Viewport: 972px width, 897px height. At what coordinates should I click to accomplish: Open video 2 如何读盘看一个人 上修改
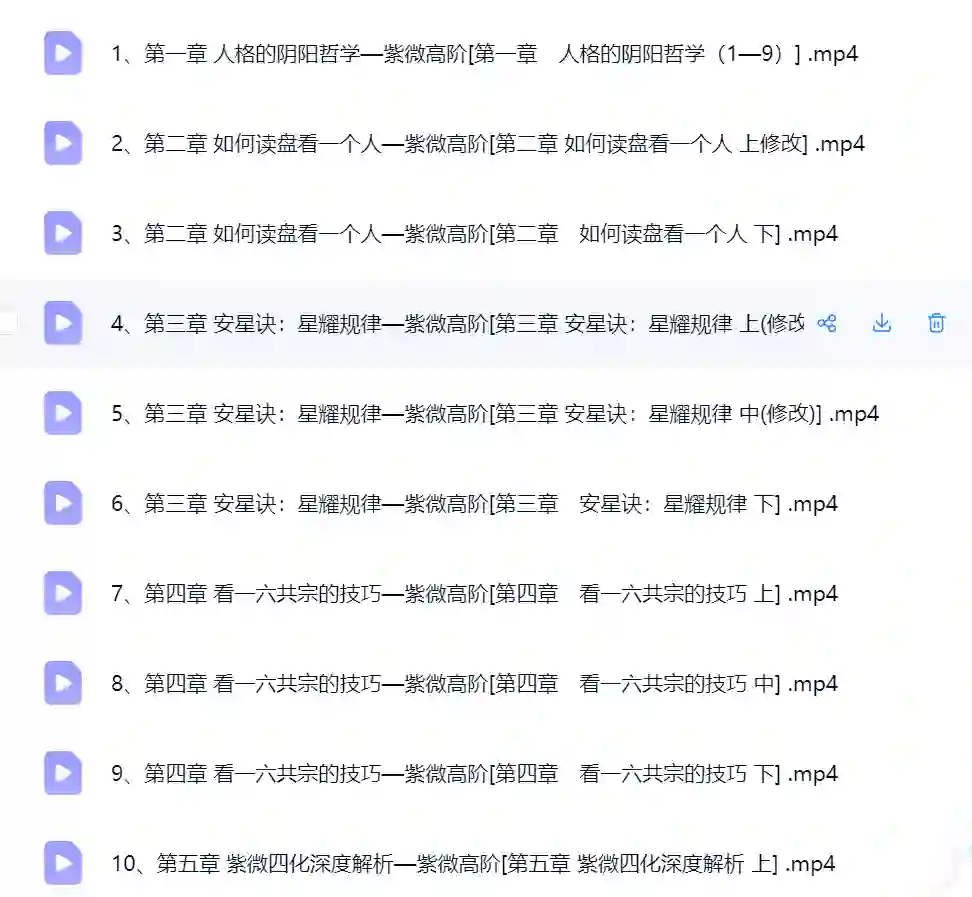(488, 144)
